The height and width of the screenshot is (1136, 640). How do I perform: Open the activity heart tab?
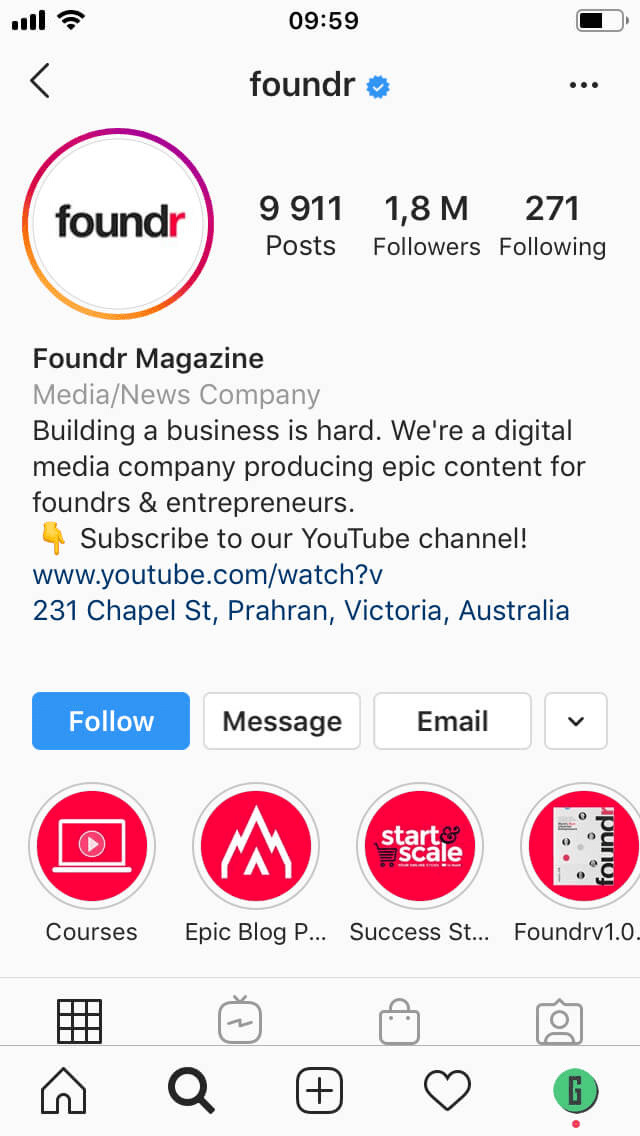447,1091
